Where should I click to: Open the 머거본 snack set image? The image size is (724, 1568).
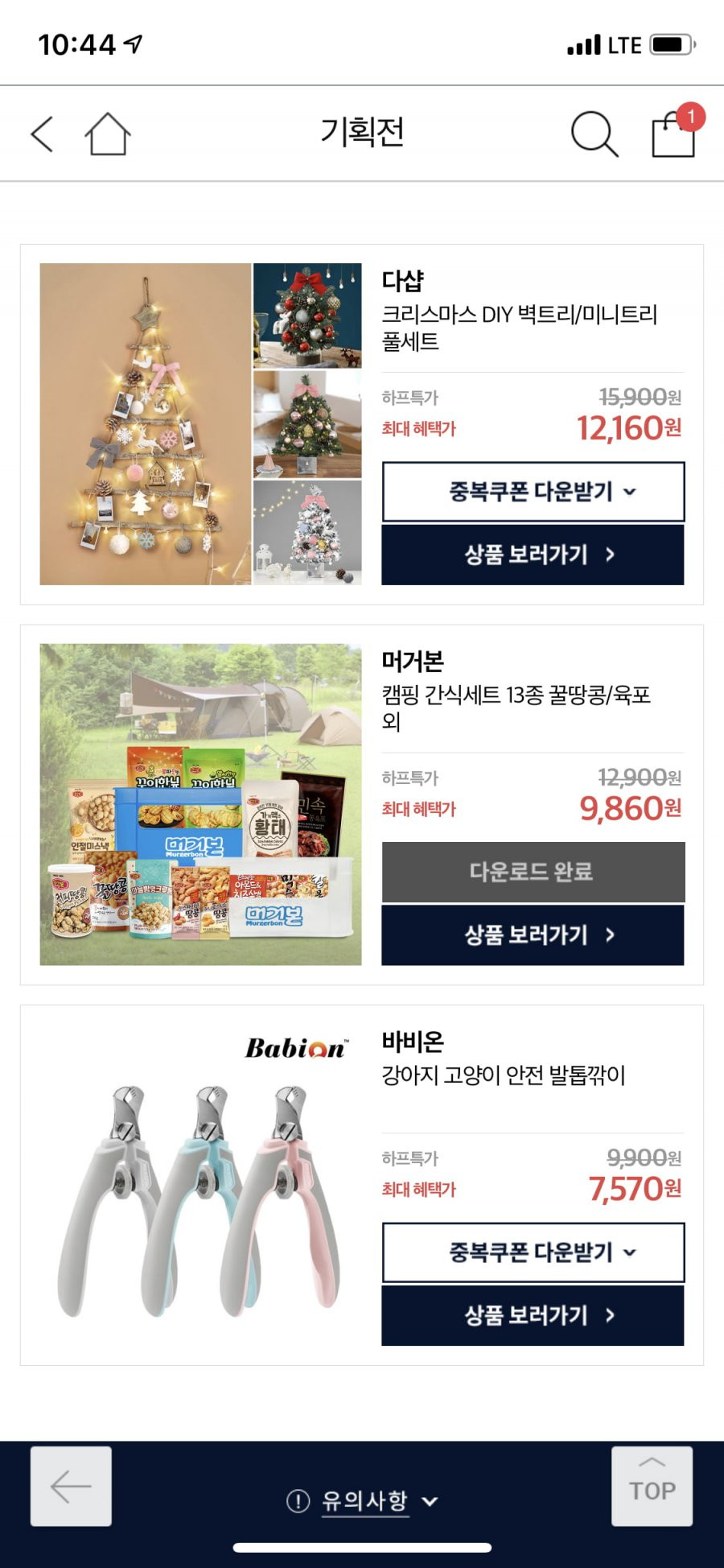tap(201, 805)
